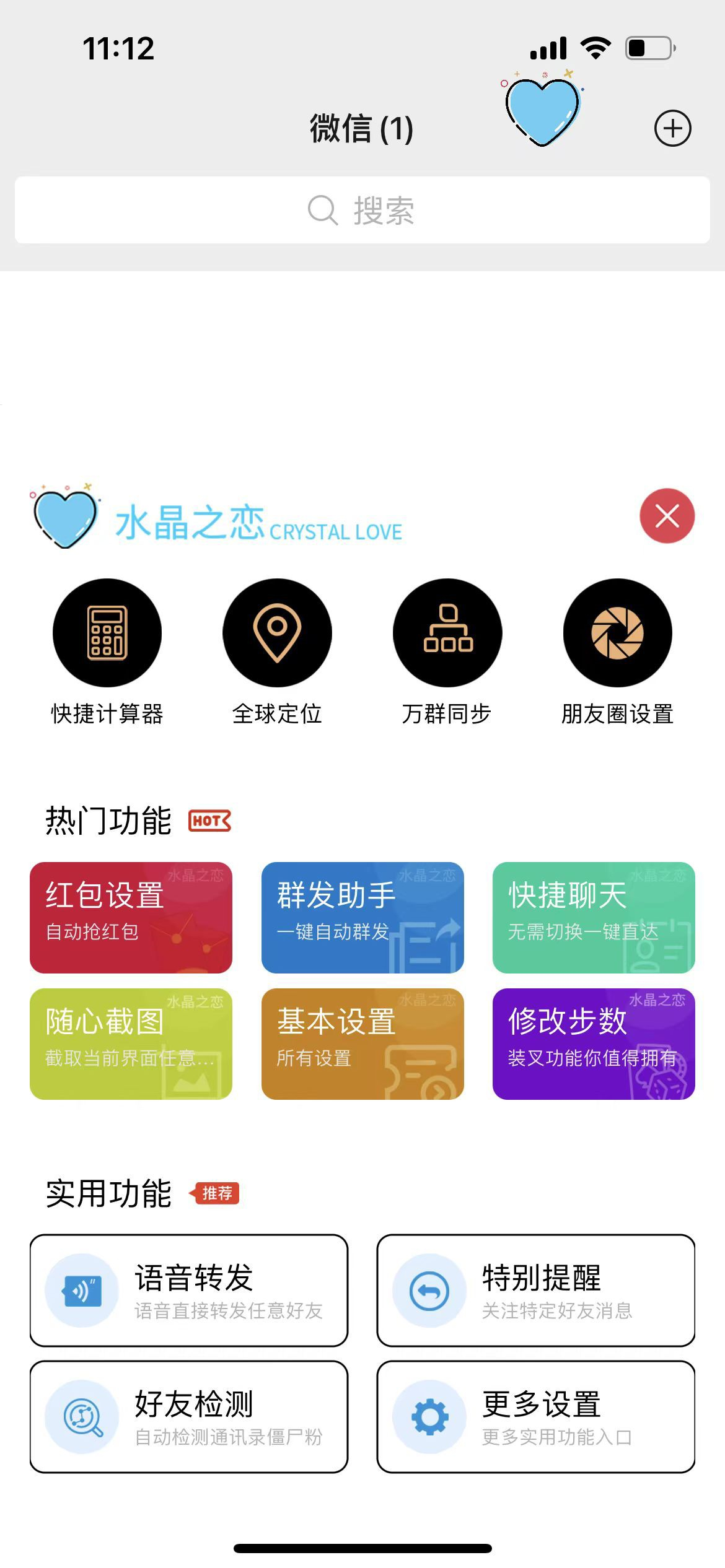Open the 快捷聊天 card
The height and width of the screenshot is (1568, 725).
[x=594, y=917]
